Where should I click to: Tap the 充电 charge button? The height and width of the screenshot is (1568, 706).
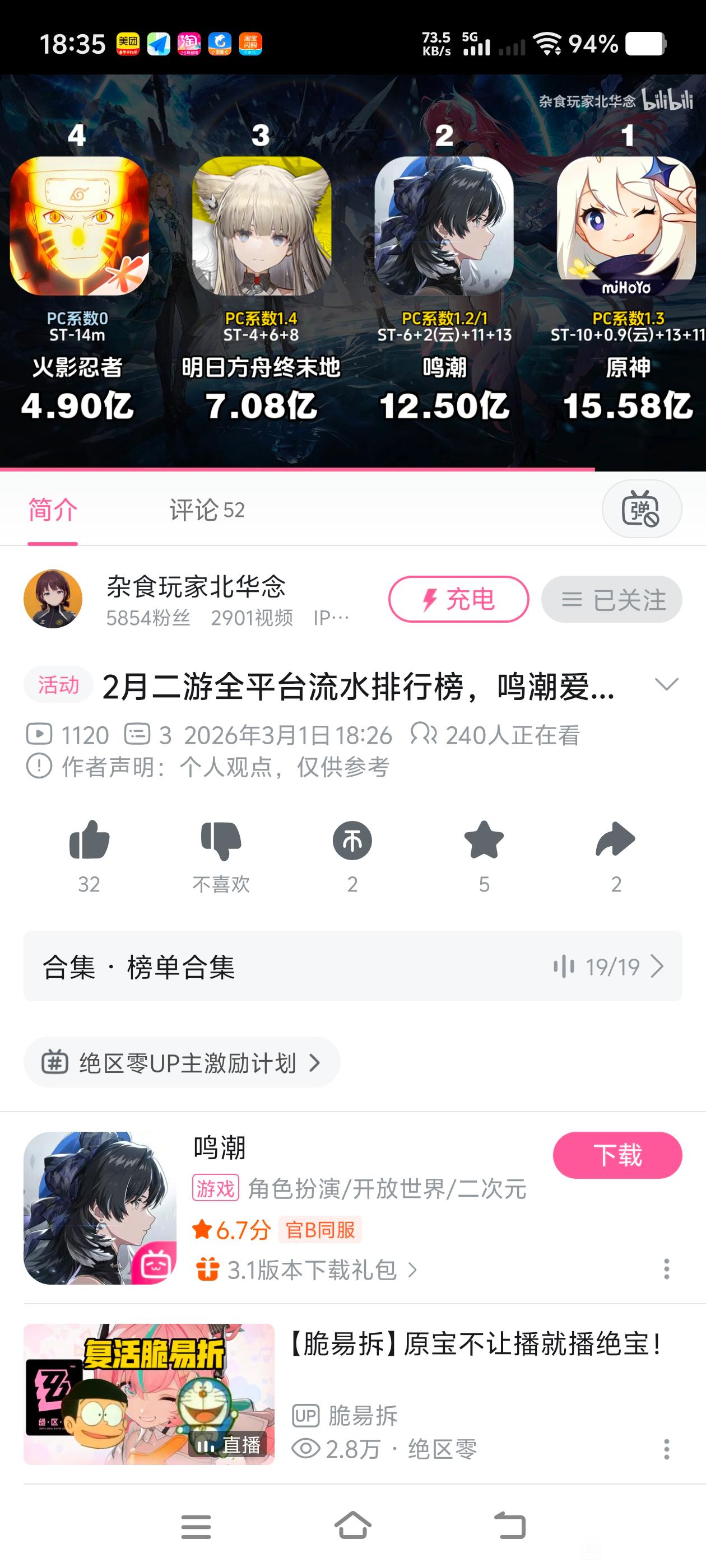pyautogui.click(x=458, y=600)
